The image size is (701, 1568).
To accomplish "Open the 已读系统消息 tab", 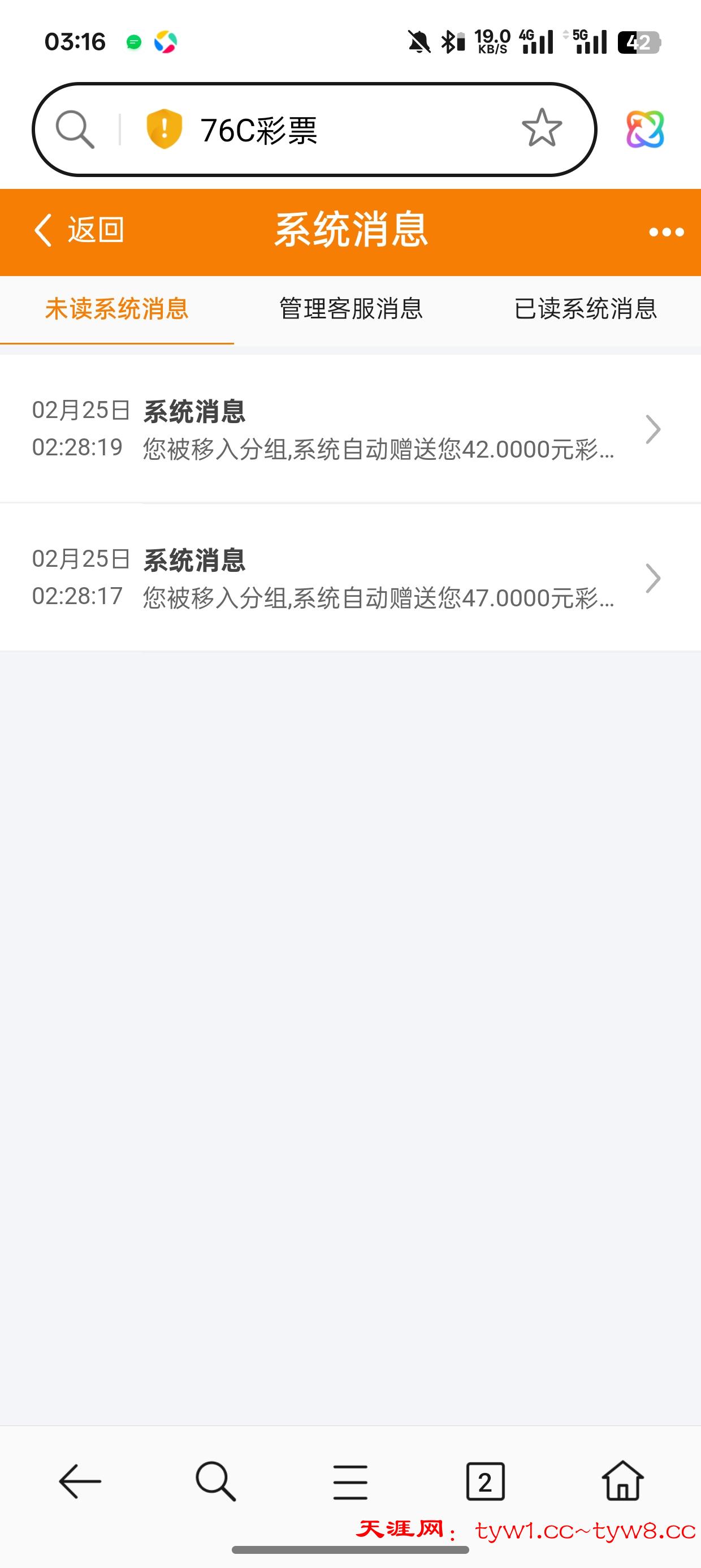I will point(585,309).
